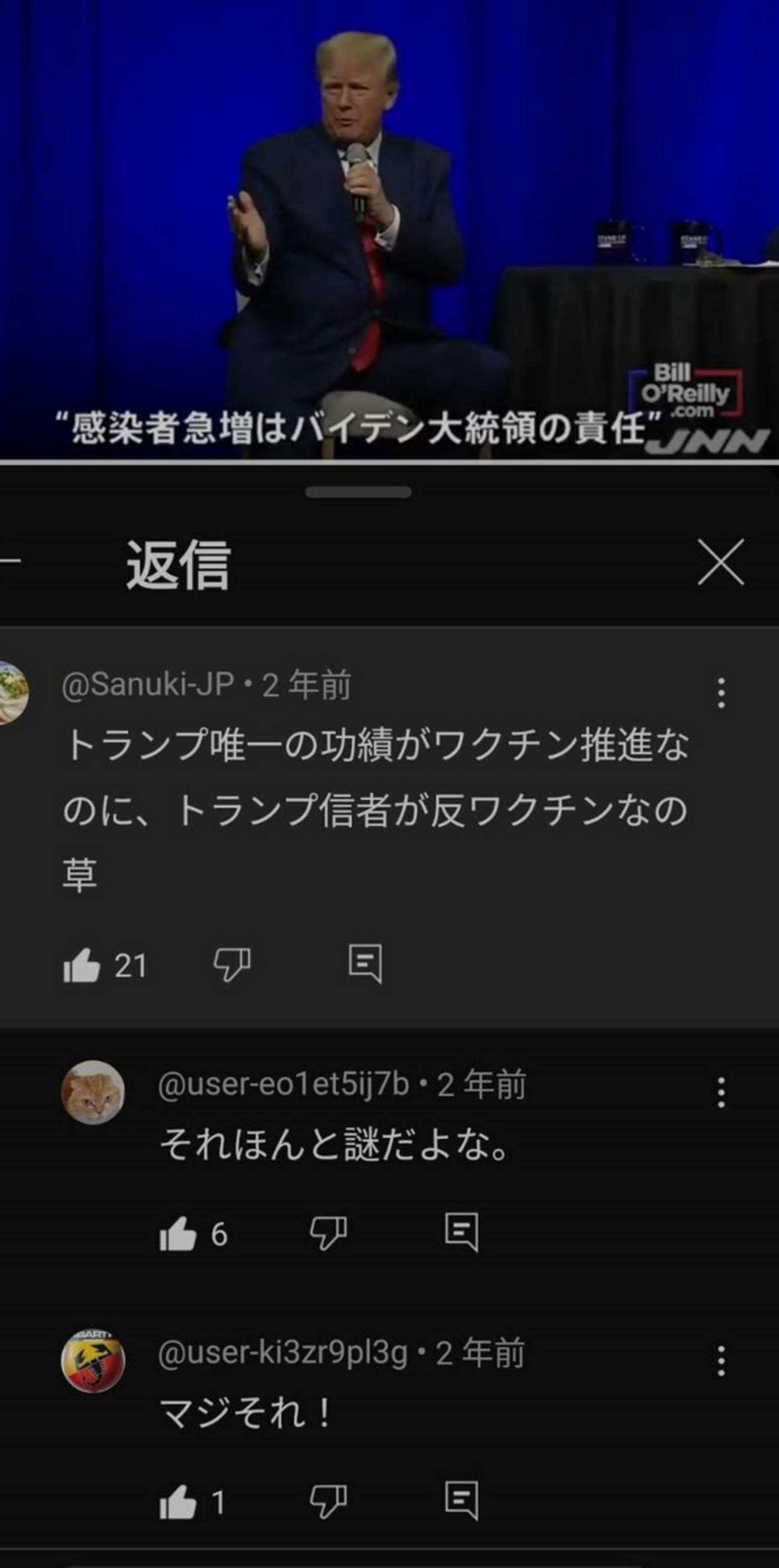Reply to @Sanuki-JP's comment
Viewport: 779px width, 1568px height.
coord(365,963)
